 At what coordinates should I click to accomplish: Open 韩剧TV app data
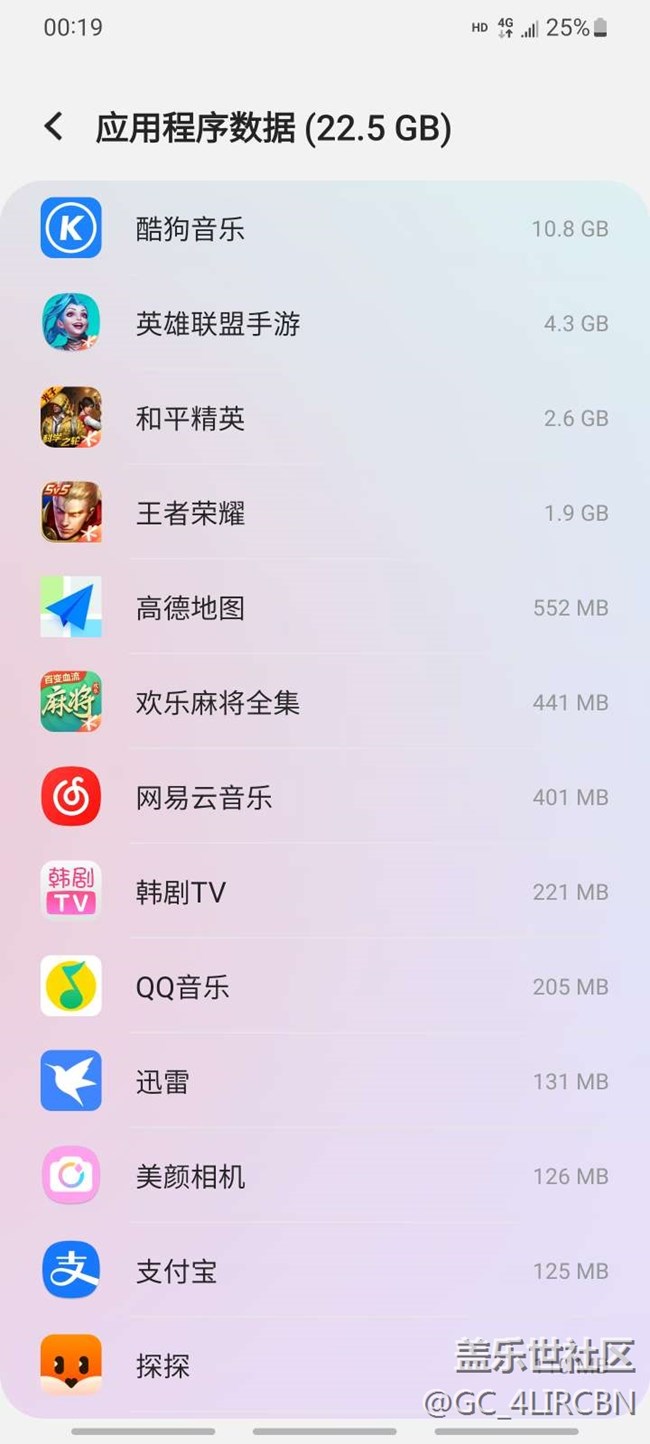[x=324, y=892]
